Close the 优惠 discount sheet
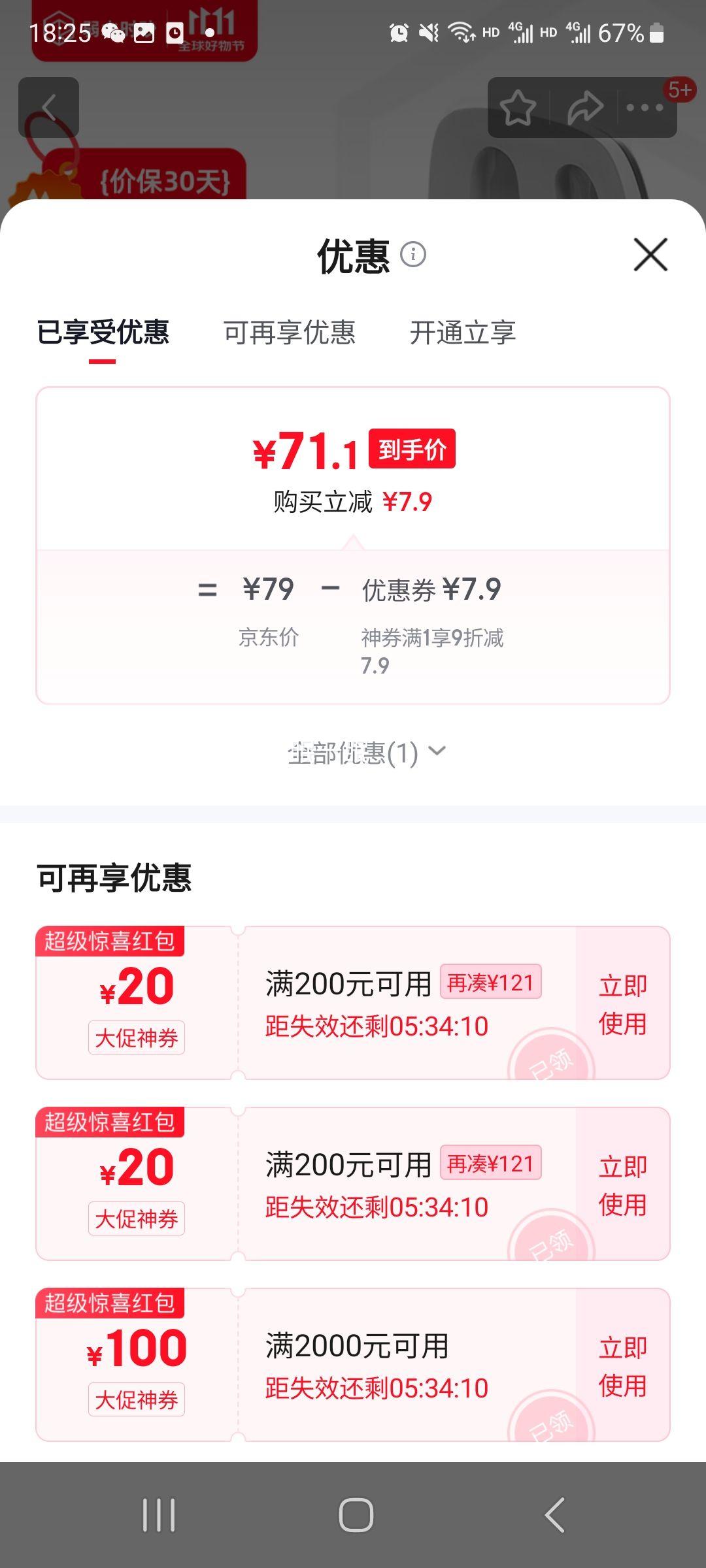Screen dimensions: 706x1568 (650, 254)
